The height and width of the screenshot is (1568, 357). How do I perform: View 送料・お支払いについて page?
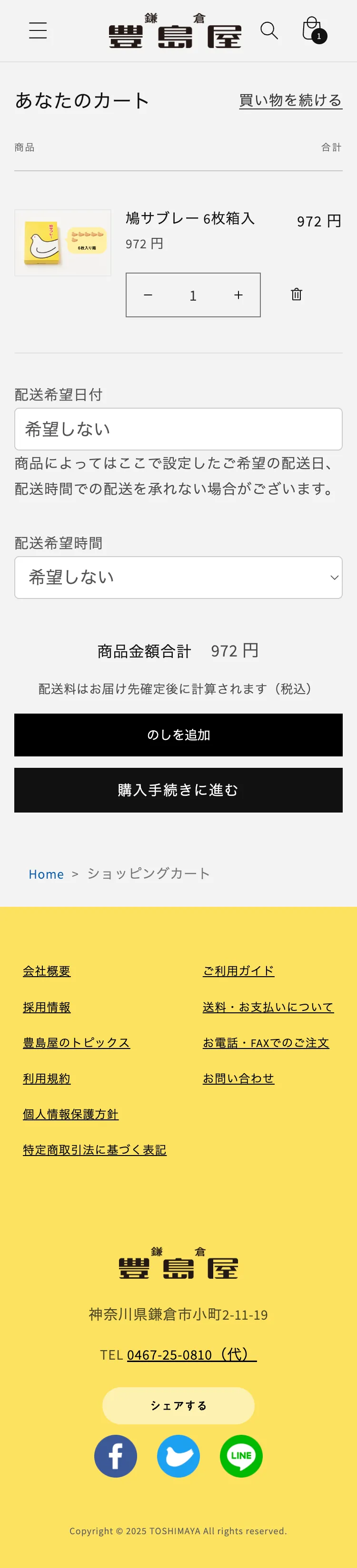tap(268, 1007)
